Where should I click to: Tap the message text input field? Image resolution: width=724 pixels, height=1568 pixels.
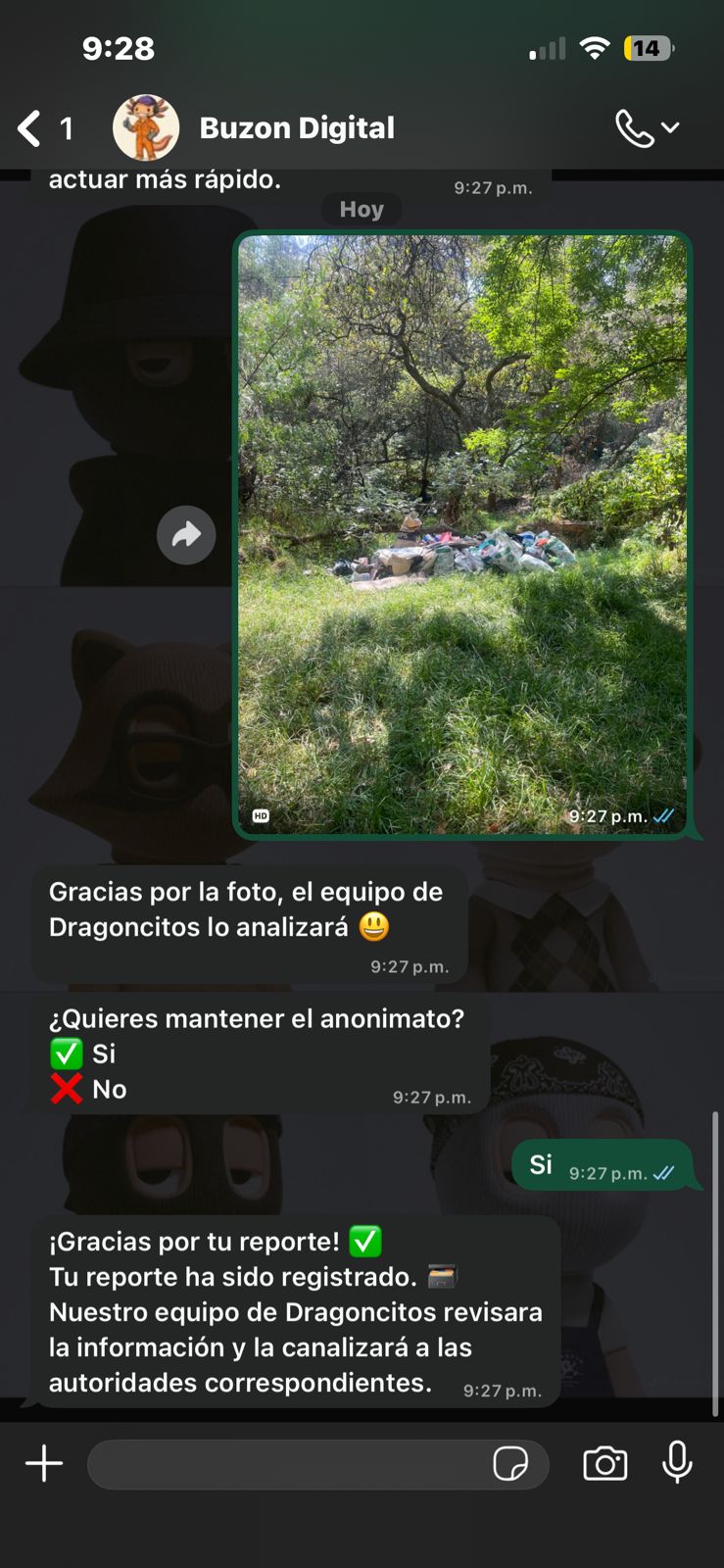(294, 1463)
